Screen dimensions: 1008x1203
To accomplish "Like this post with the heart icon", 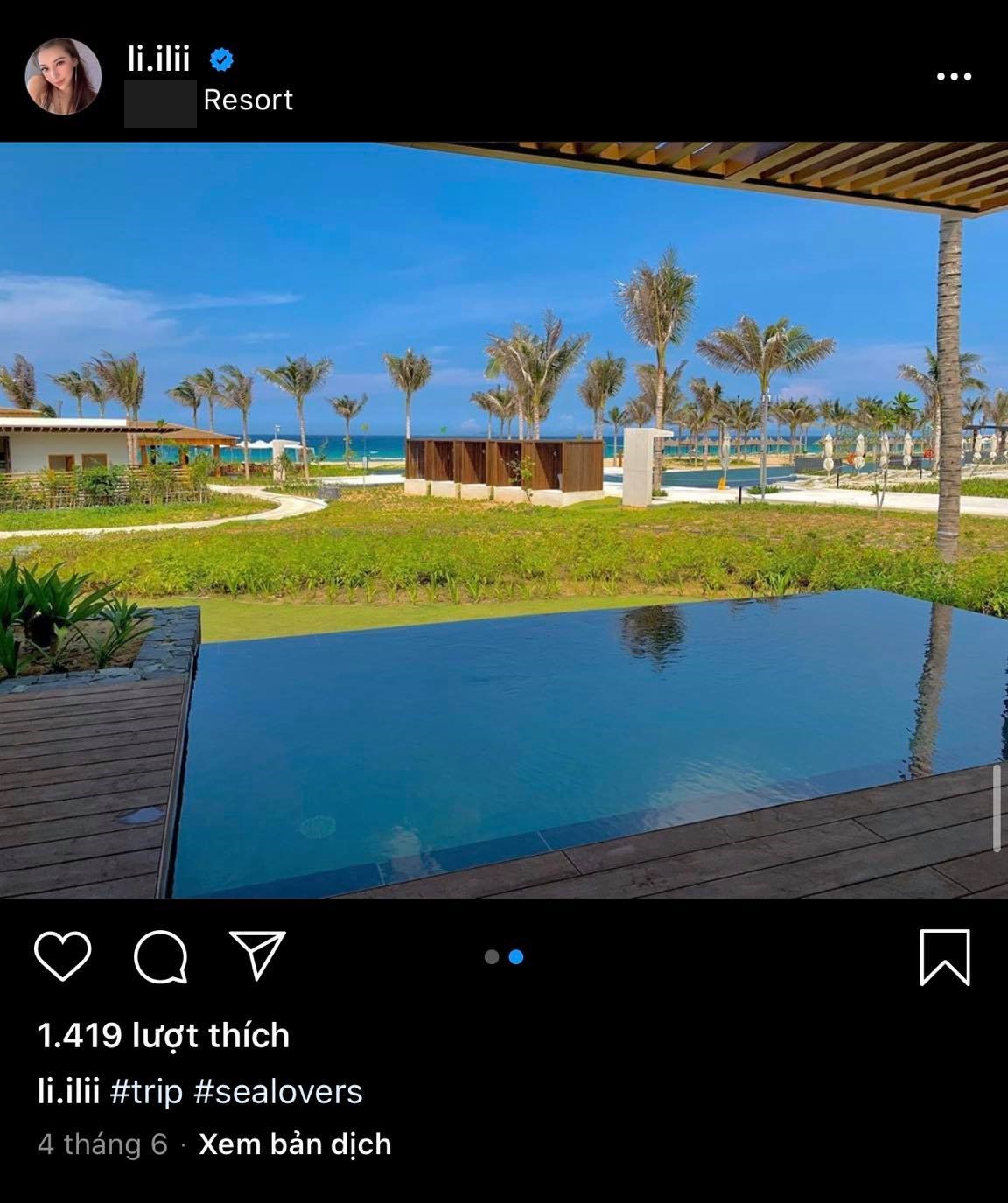I will click(x=63, y=955).
